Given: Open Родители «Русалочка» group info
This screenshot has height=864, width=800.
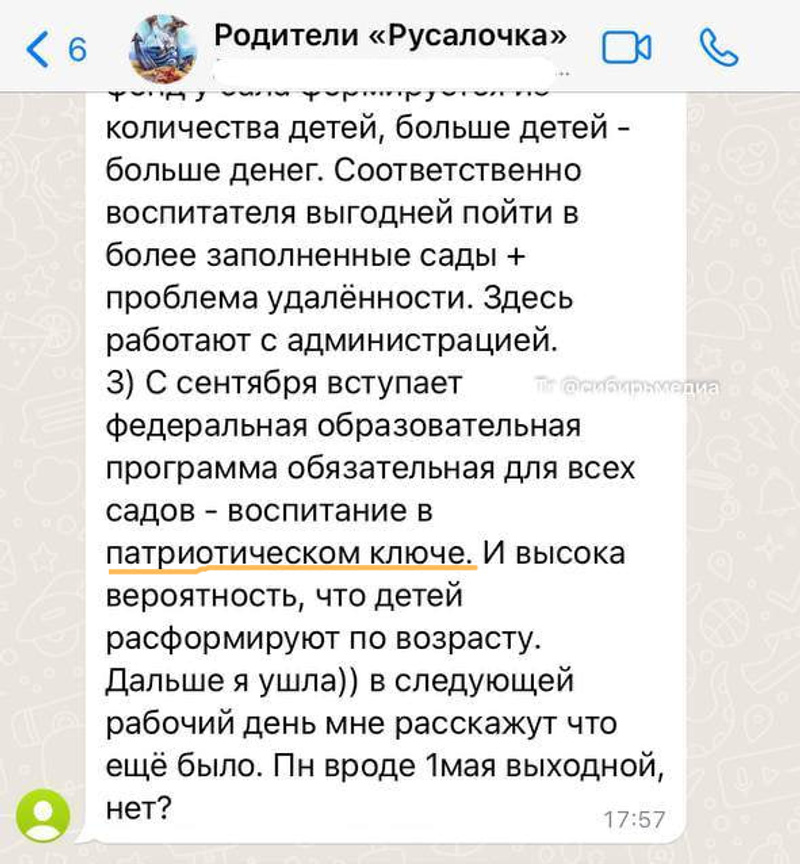Looking at the screenshot, I should click(390, 38).
